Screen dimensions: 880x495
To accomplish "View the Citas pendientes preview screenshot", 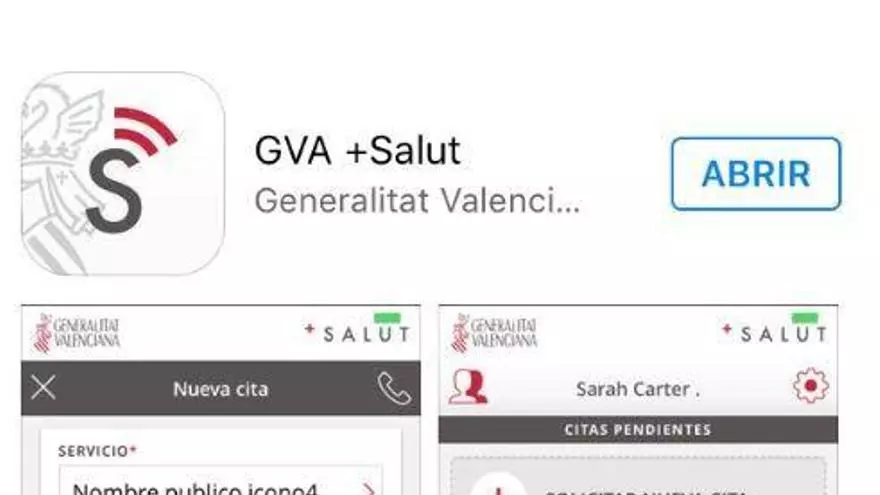I will point(638,400).
